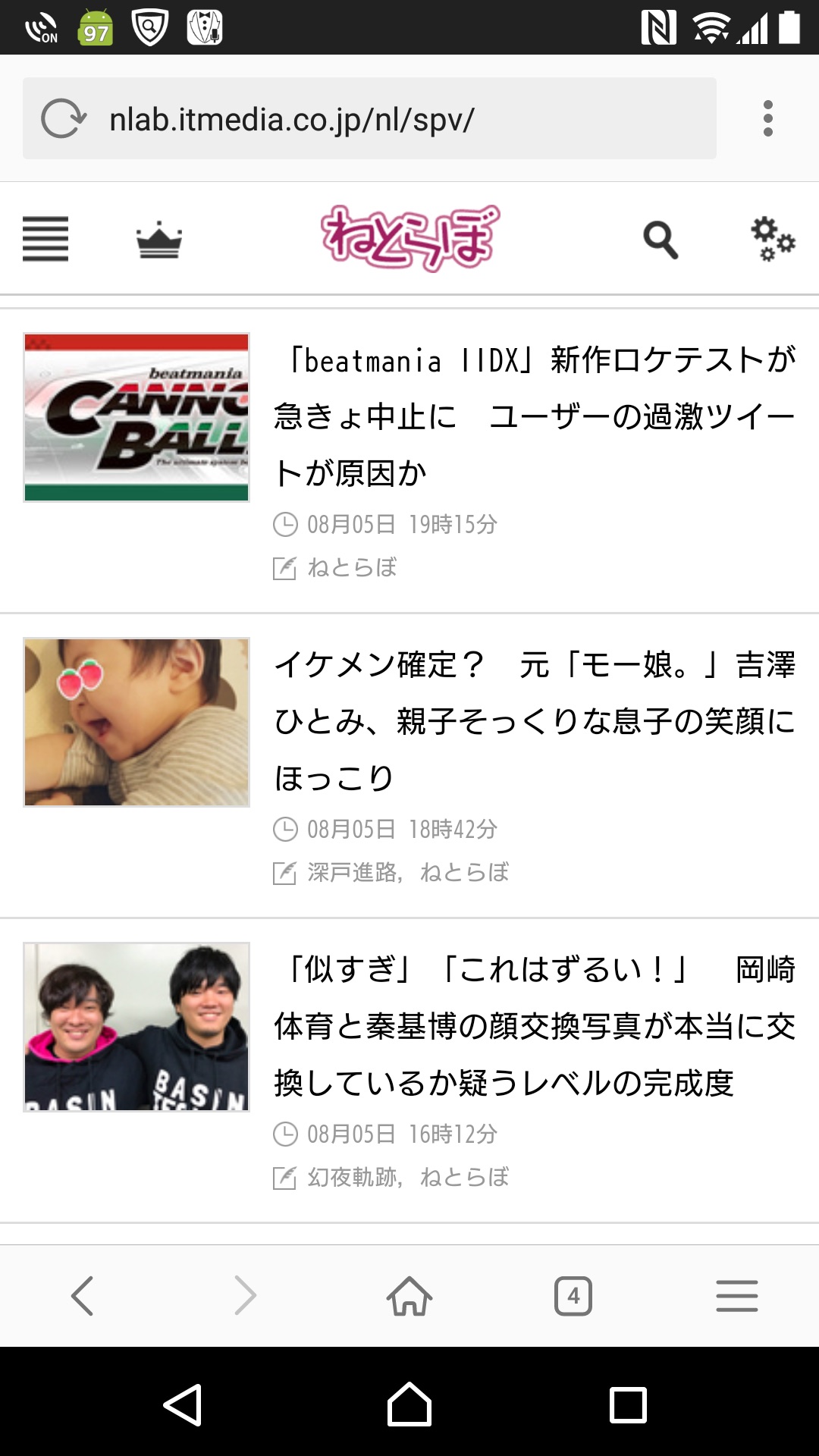Go forward with the browser forward arrow

click(x=246, y=1295)
